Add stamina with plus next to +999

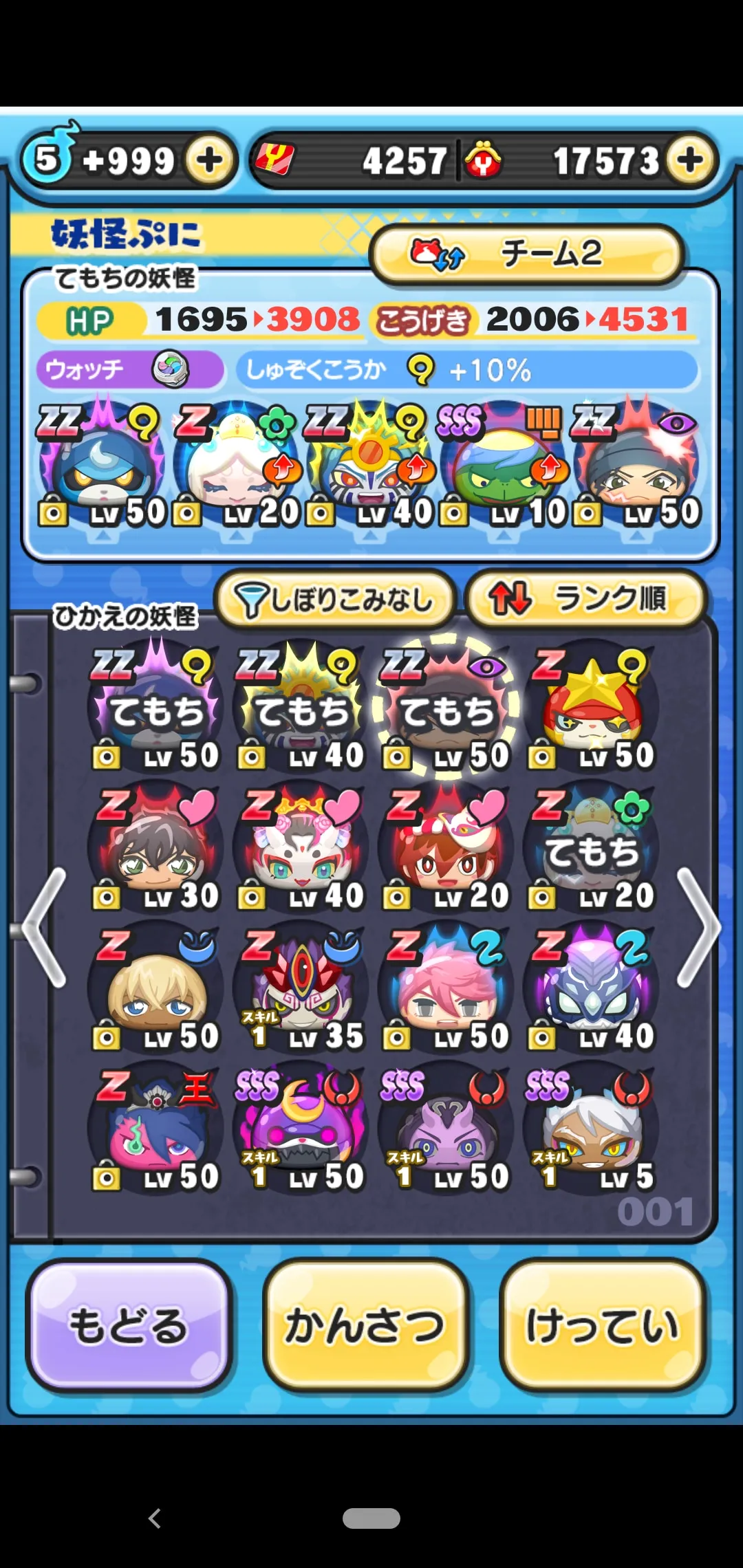[x=209, y=160]
